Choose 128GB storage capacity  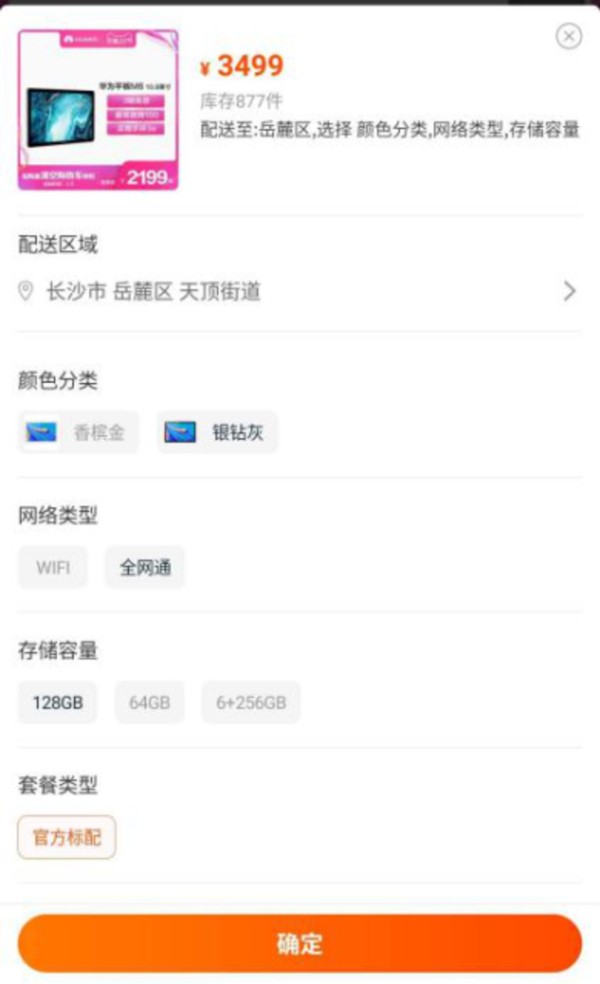(x=58, y=702)
